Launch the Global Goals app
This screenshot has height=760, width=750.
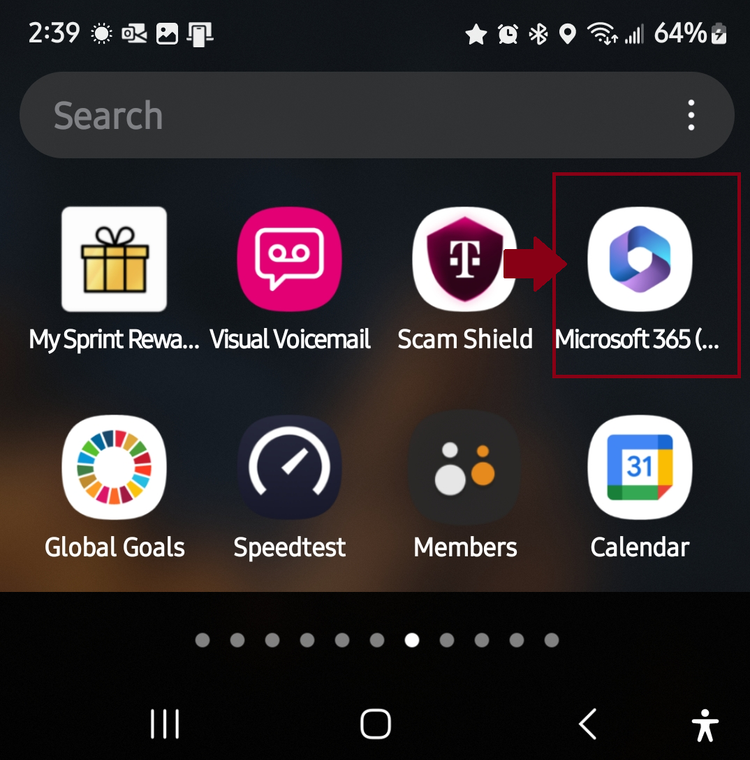[114, 467]
